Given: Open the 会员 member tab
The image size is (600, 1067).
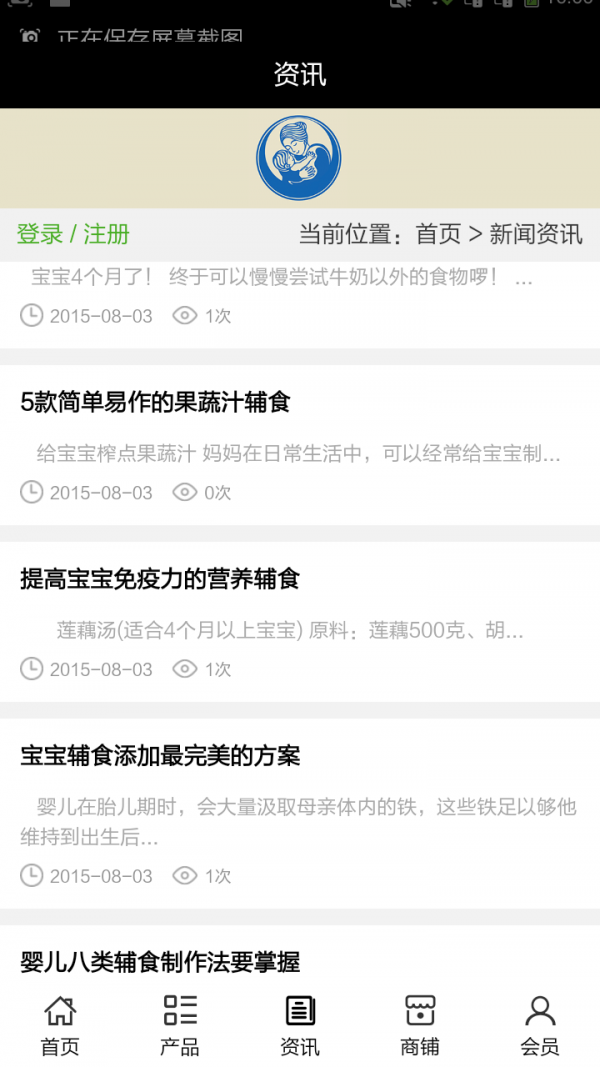Looking at the screenshot, I should (x=540, y=1025).
